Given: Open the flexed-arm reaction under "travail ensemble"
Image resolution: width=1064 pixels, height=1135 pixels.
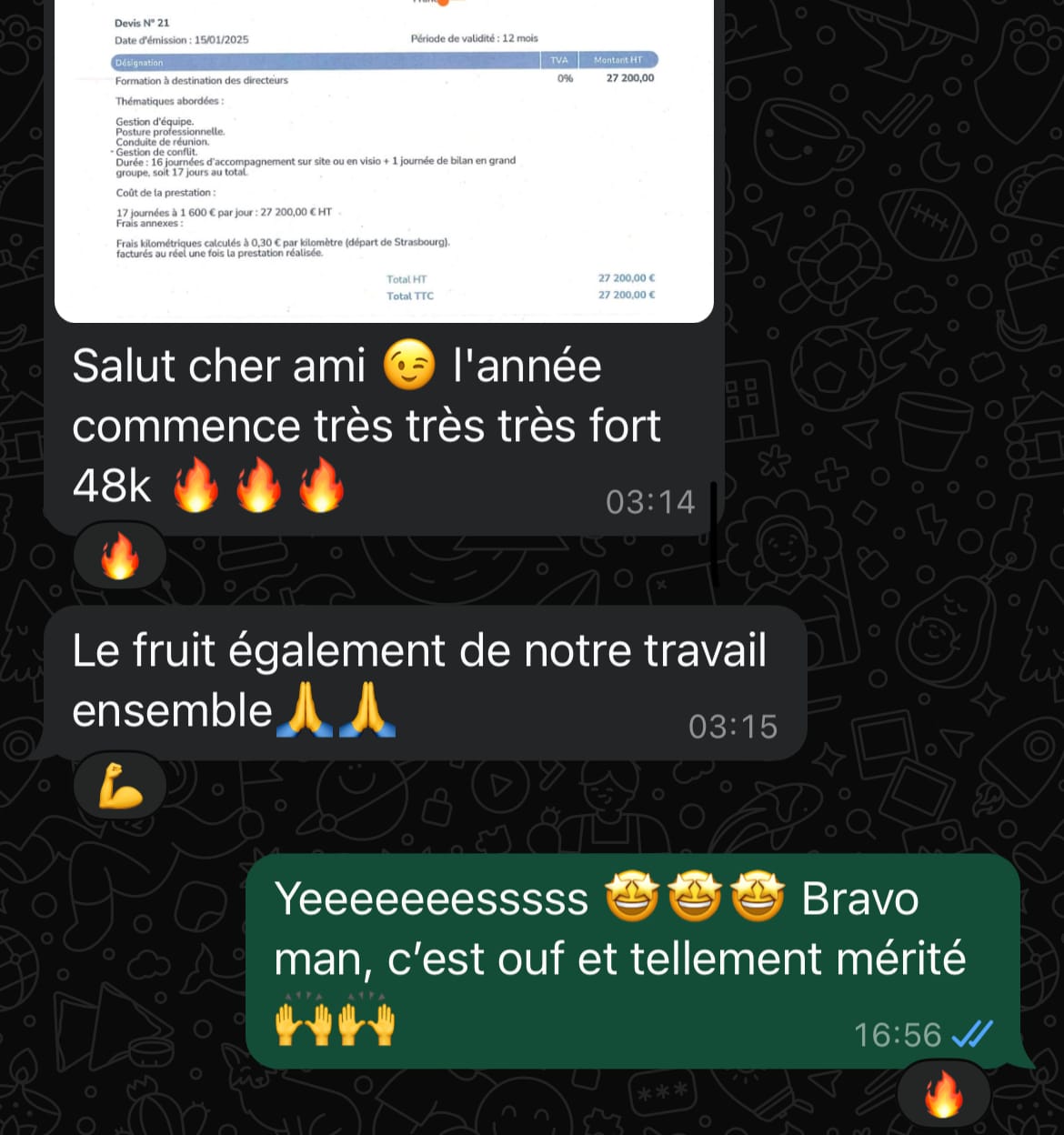Looking at the screenshot, I should [120, 786].
